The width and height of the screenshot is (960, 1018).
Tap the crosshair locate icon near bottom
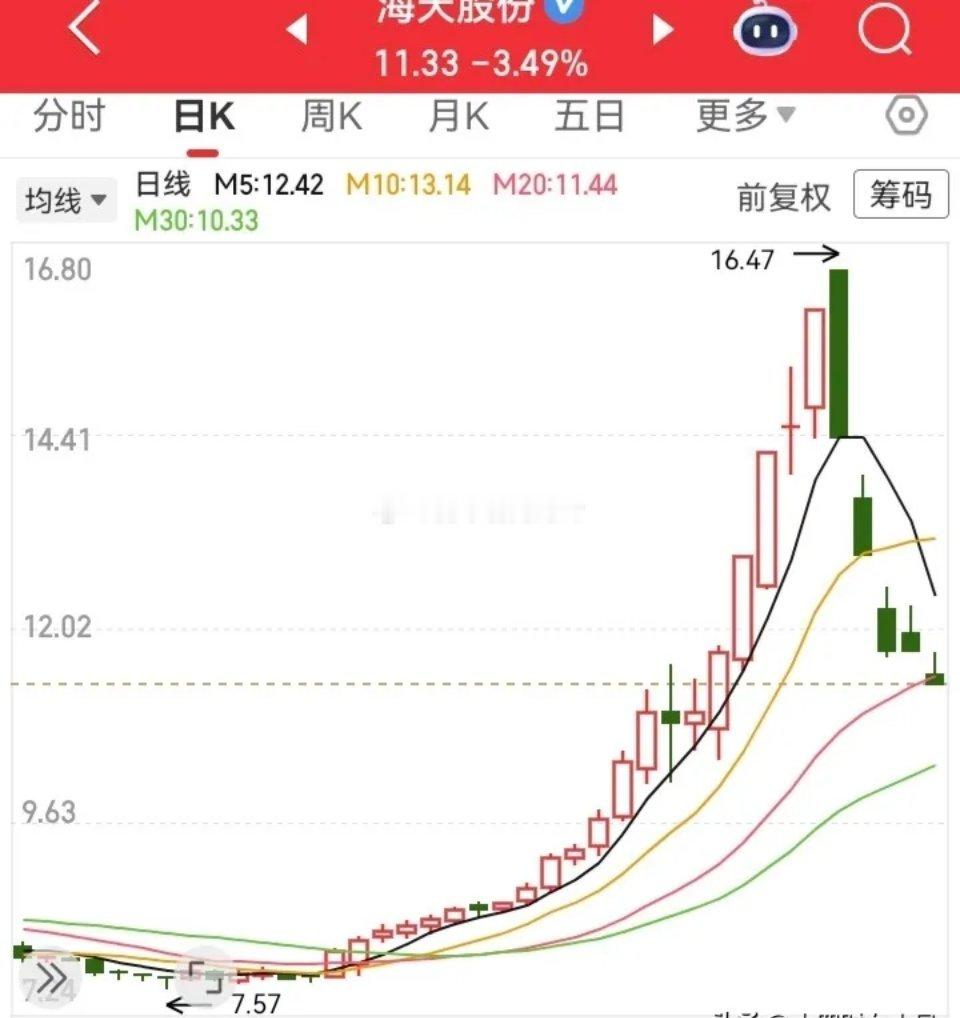click(x=204, y=975)
